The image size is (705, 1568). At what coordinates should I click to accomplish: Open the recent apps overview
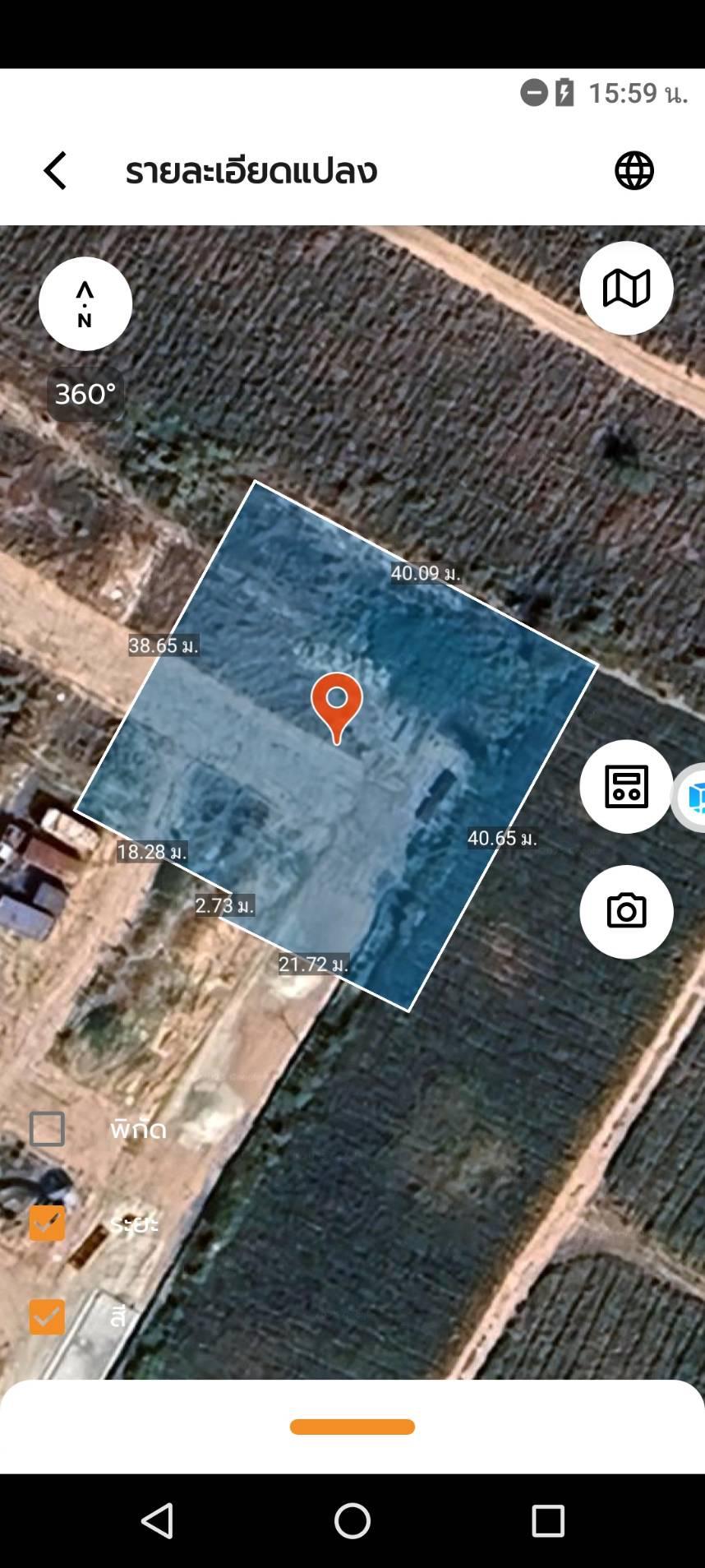point(547,1520)
